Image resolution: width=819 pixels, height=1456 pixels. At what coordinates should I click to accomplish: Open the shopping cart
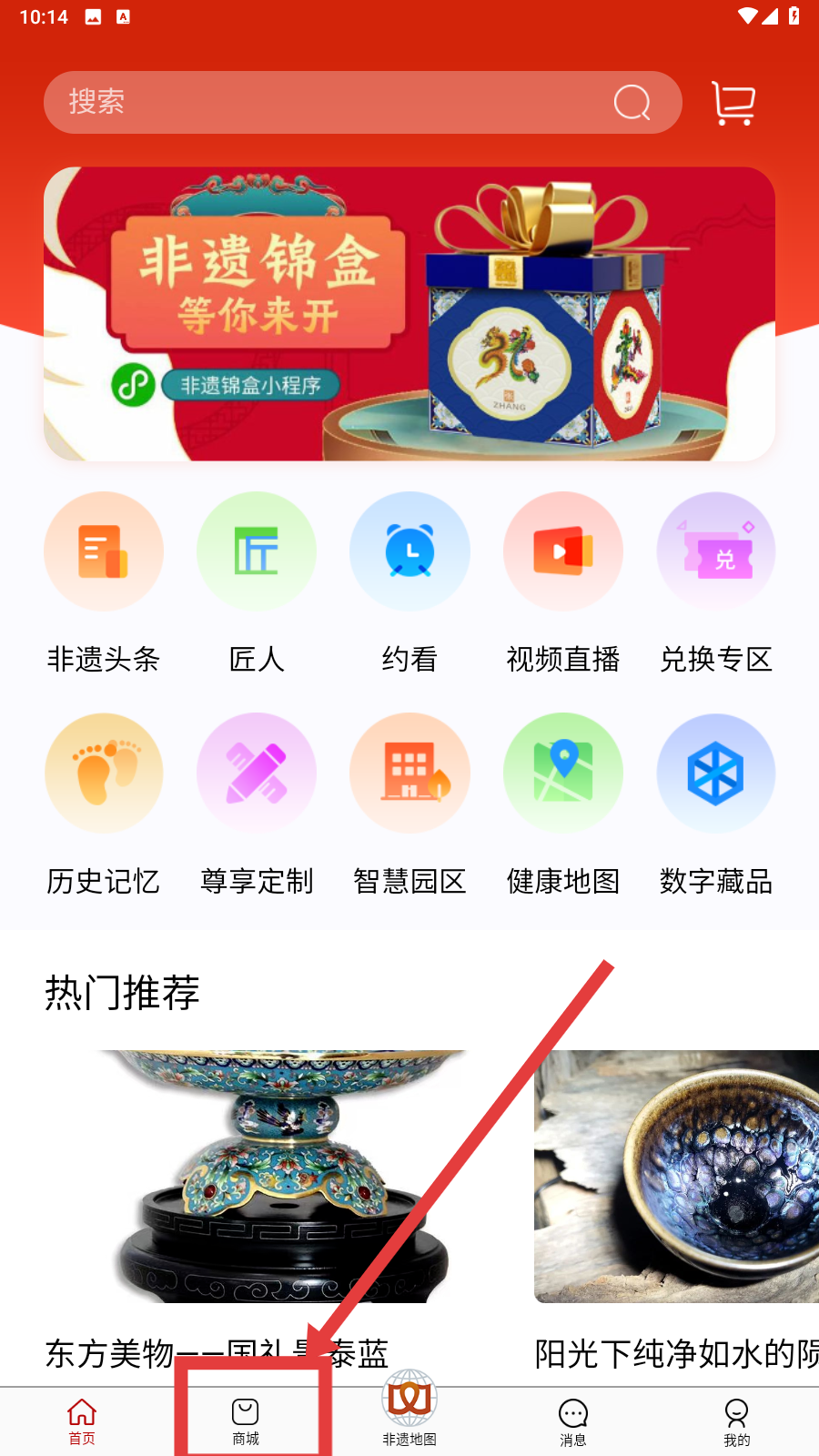click(733, 102)
